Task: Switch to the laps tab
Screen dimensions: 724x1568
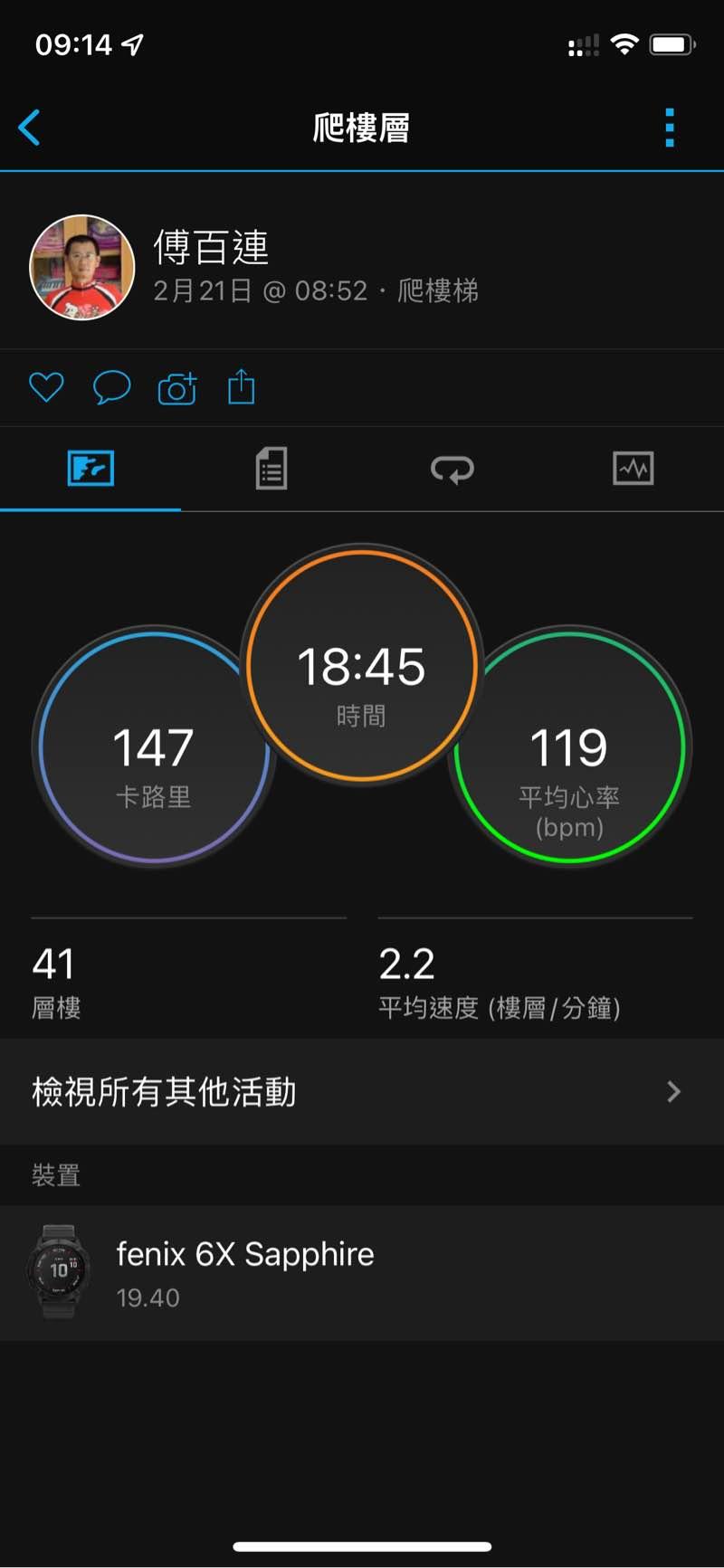Action: click(x=452, y=469)
